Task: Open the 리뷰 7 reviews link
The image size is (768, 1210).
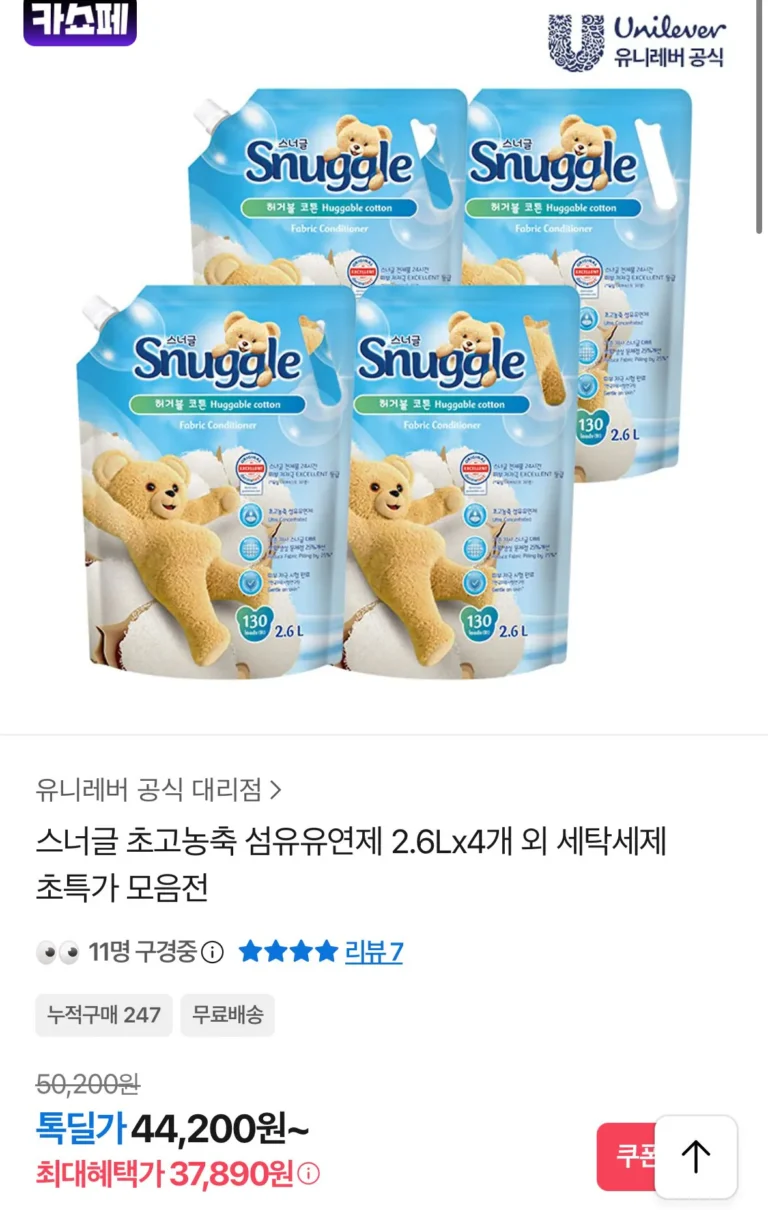Action: [373, 951]
